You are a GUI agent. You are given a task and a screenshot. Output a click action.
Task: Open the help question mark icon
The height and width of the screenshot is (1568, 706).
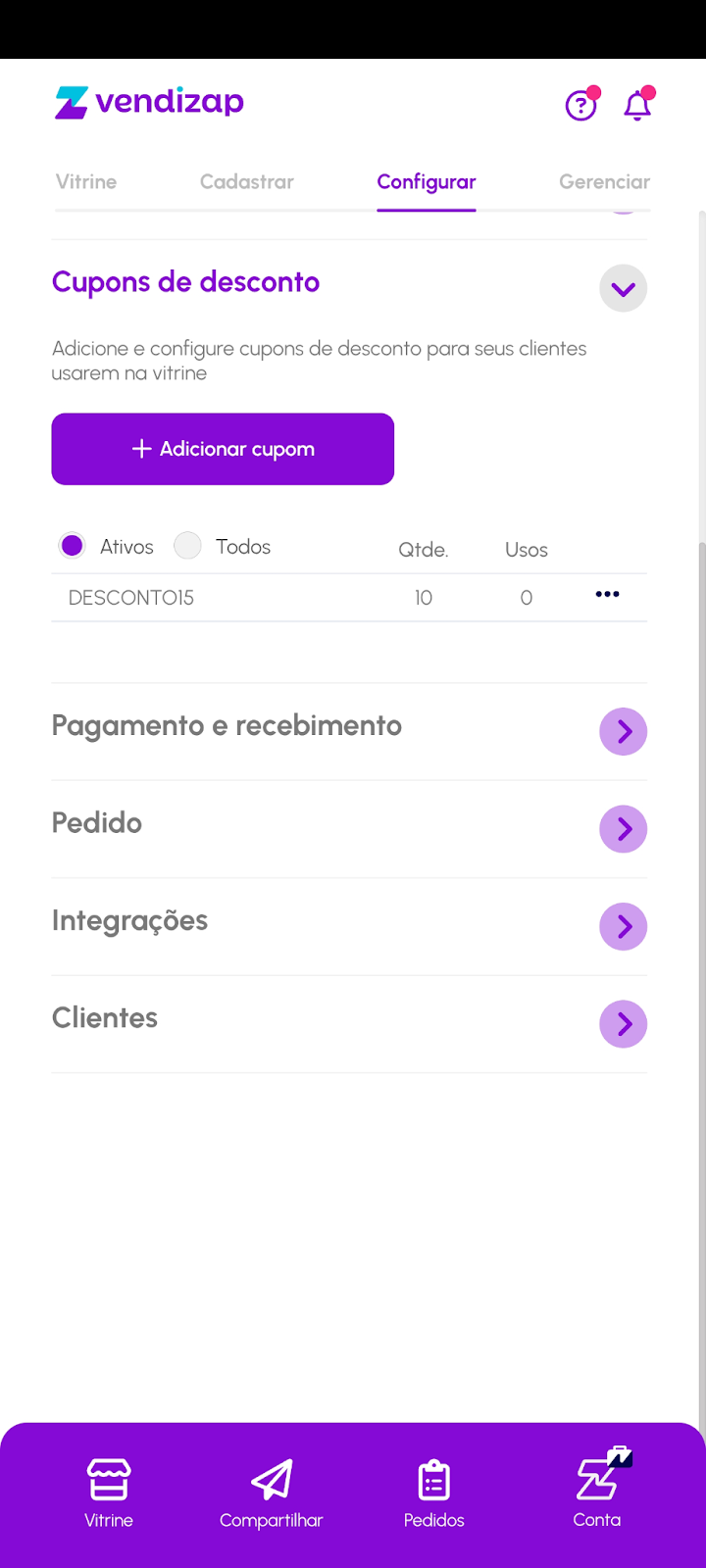[x=580, y=104]
